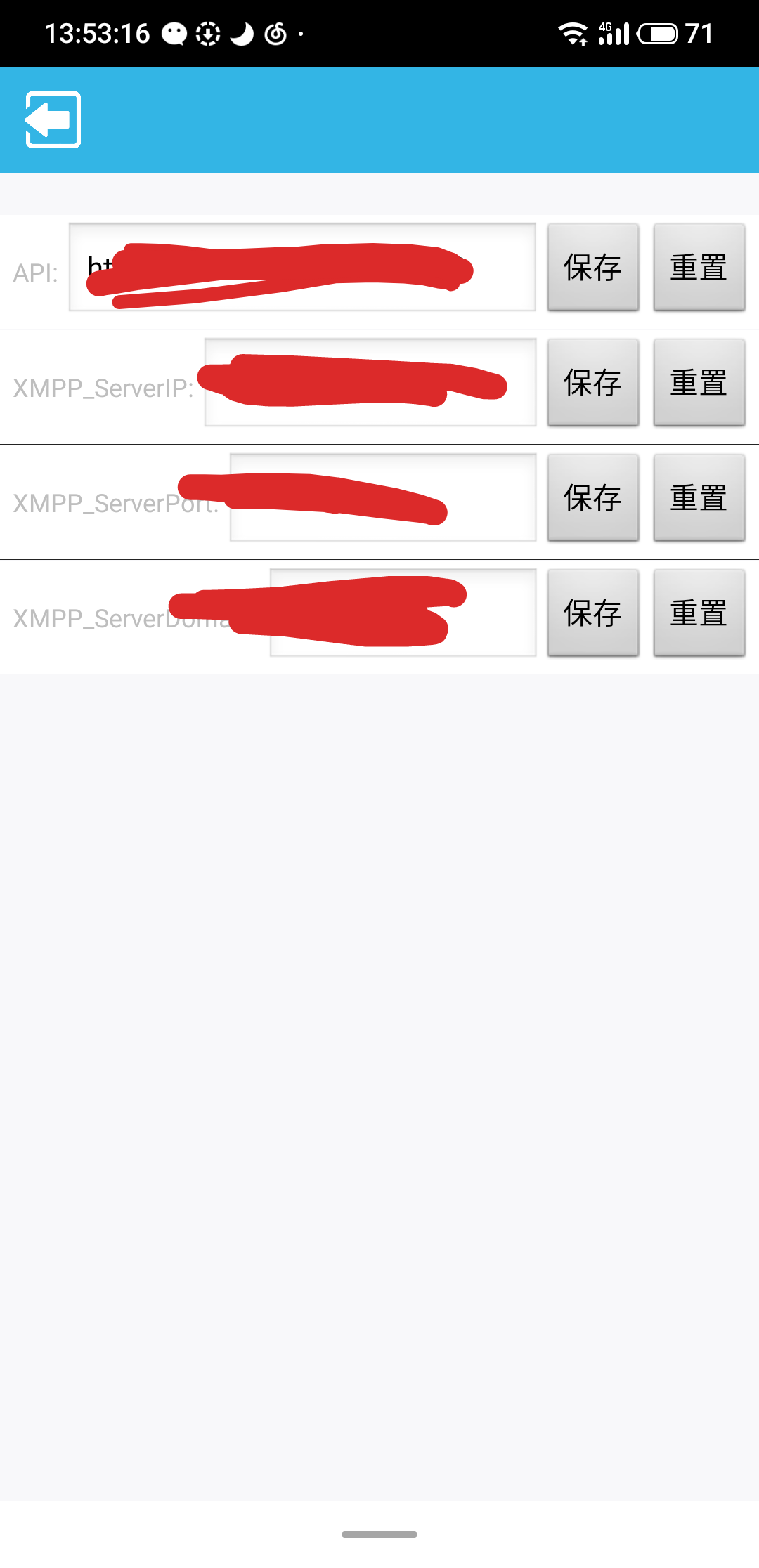Screen dimensions: 759x1568
Task: Save the API setting with 保存
Action: [593, 267]
